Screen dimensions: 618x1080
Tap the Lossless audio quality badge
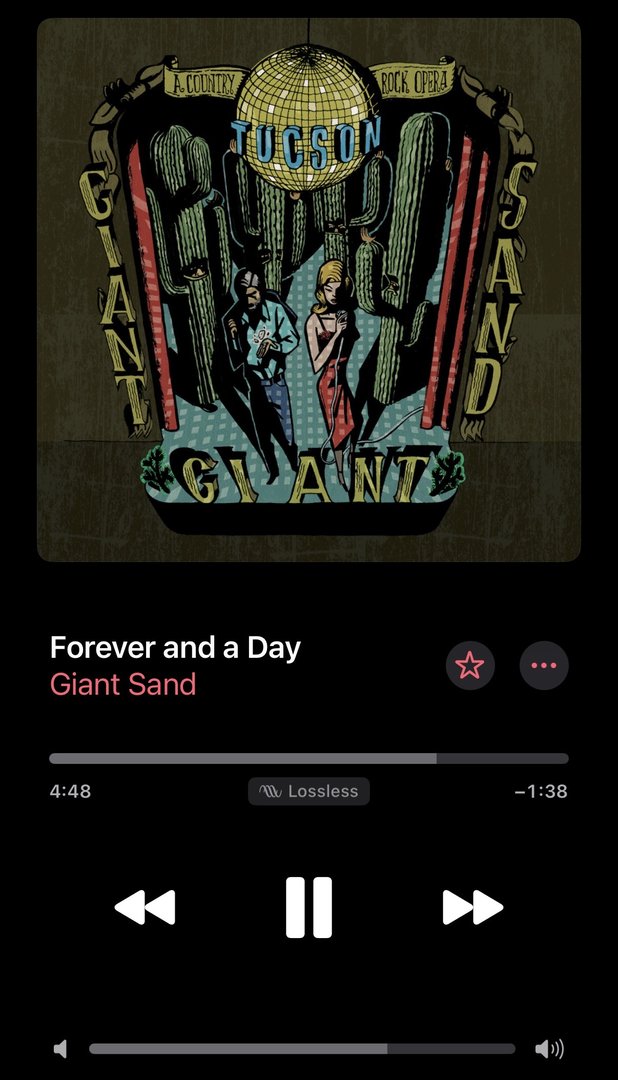tap(309, 791)
